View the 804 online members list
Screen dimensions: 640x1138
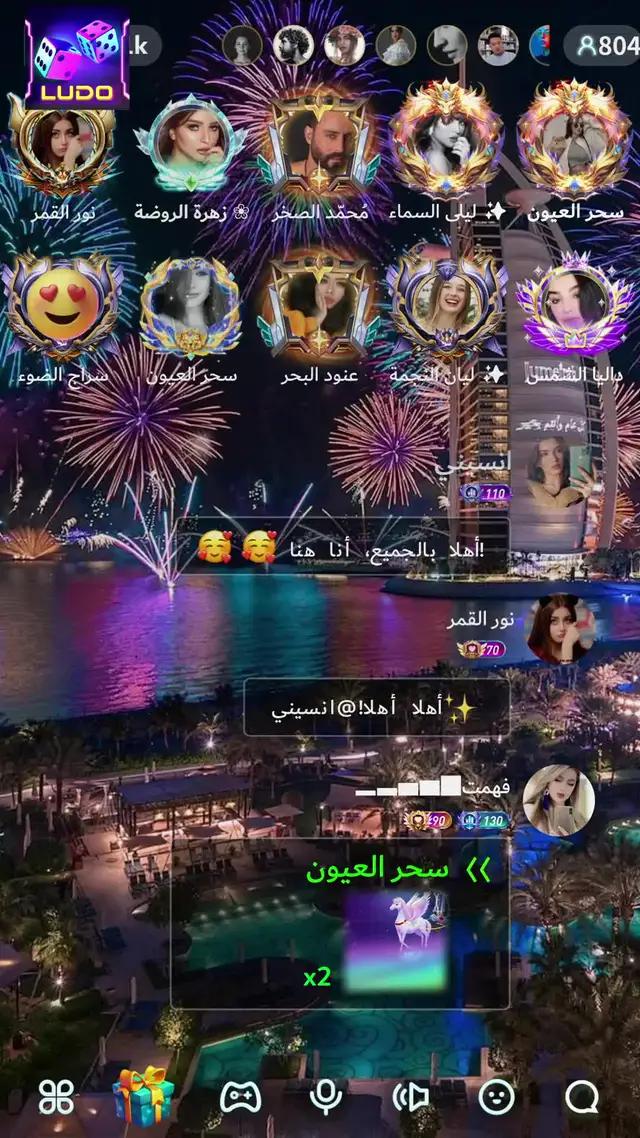601,46
